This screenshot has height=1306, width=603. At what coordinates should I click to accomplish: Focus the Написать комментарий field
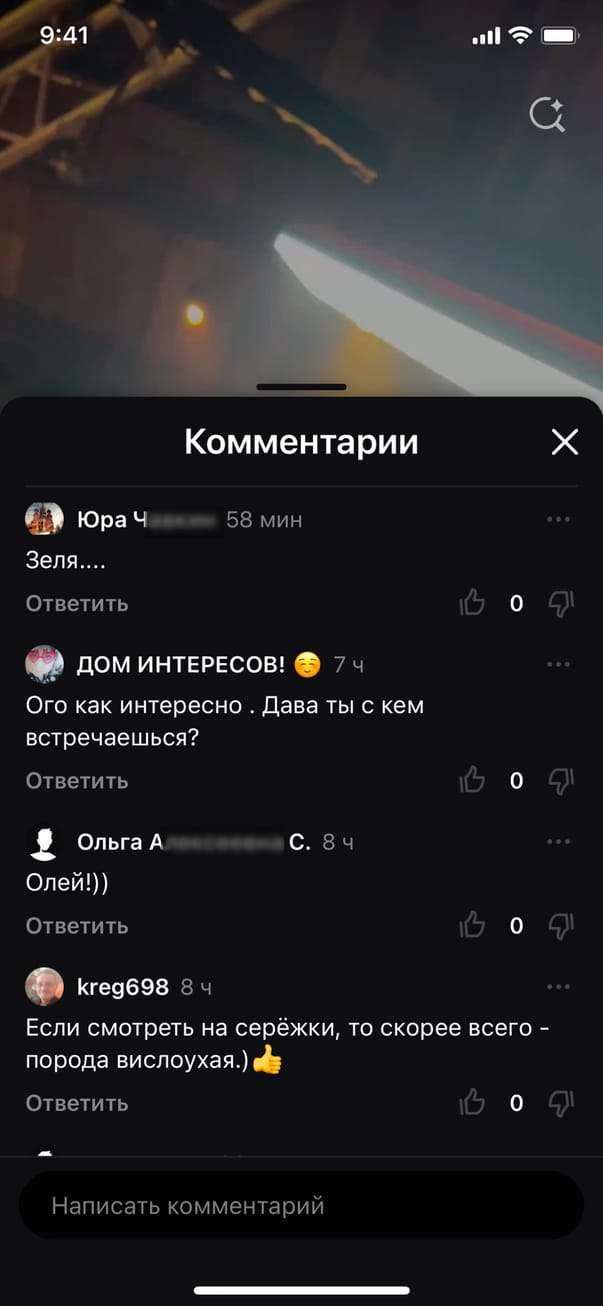click(x=301, y=1205)
